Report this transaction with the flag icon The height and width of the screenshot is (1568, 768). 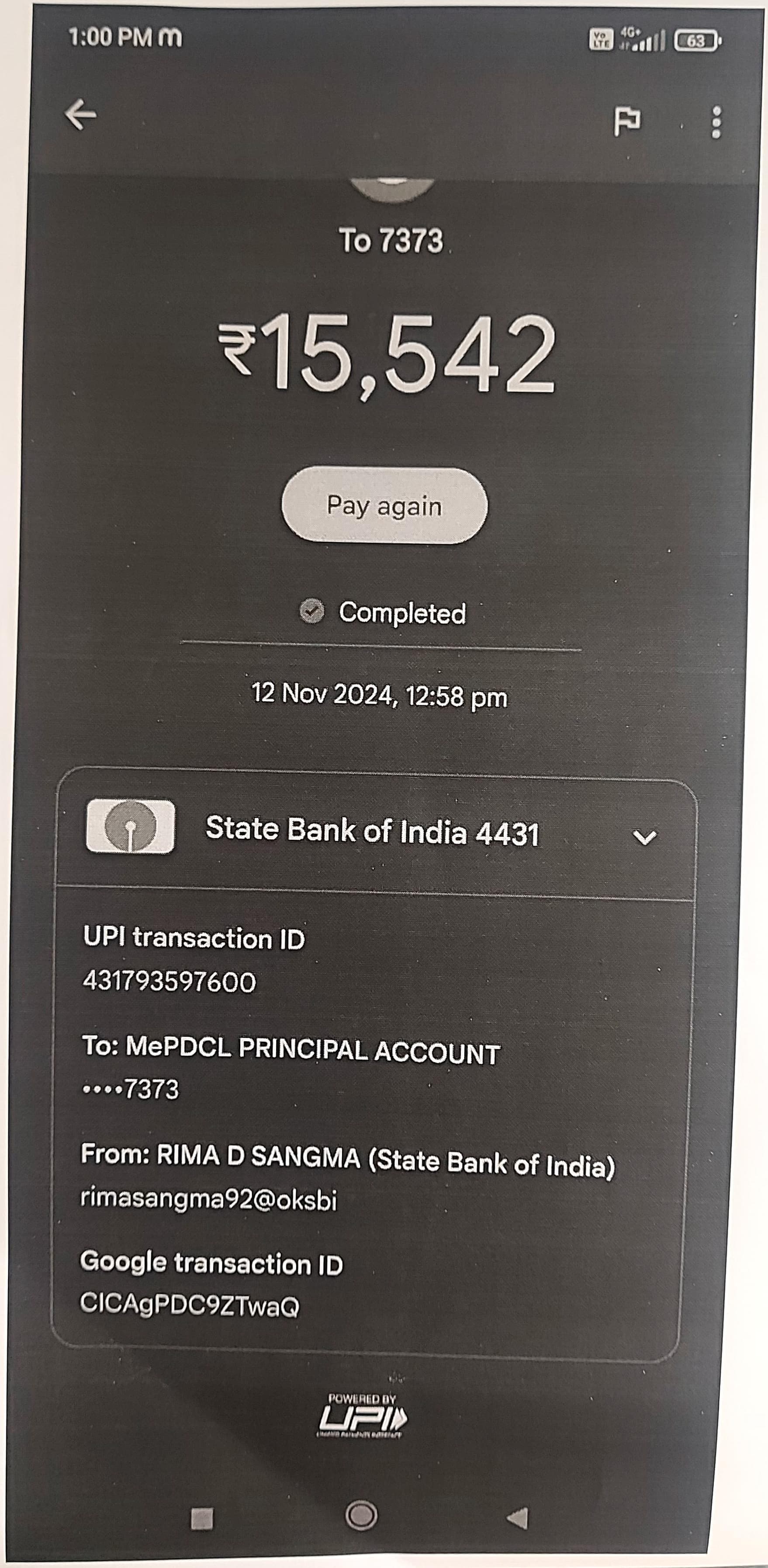[x=626, y=121]
